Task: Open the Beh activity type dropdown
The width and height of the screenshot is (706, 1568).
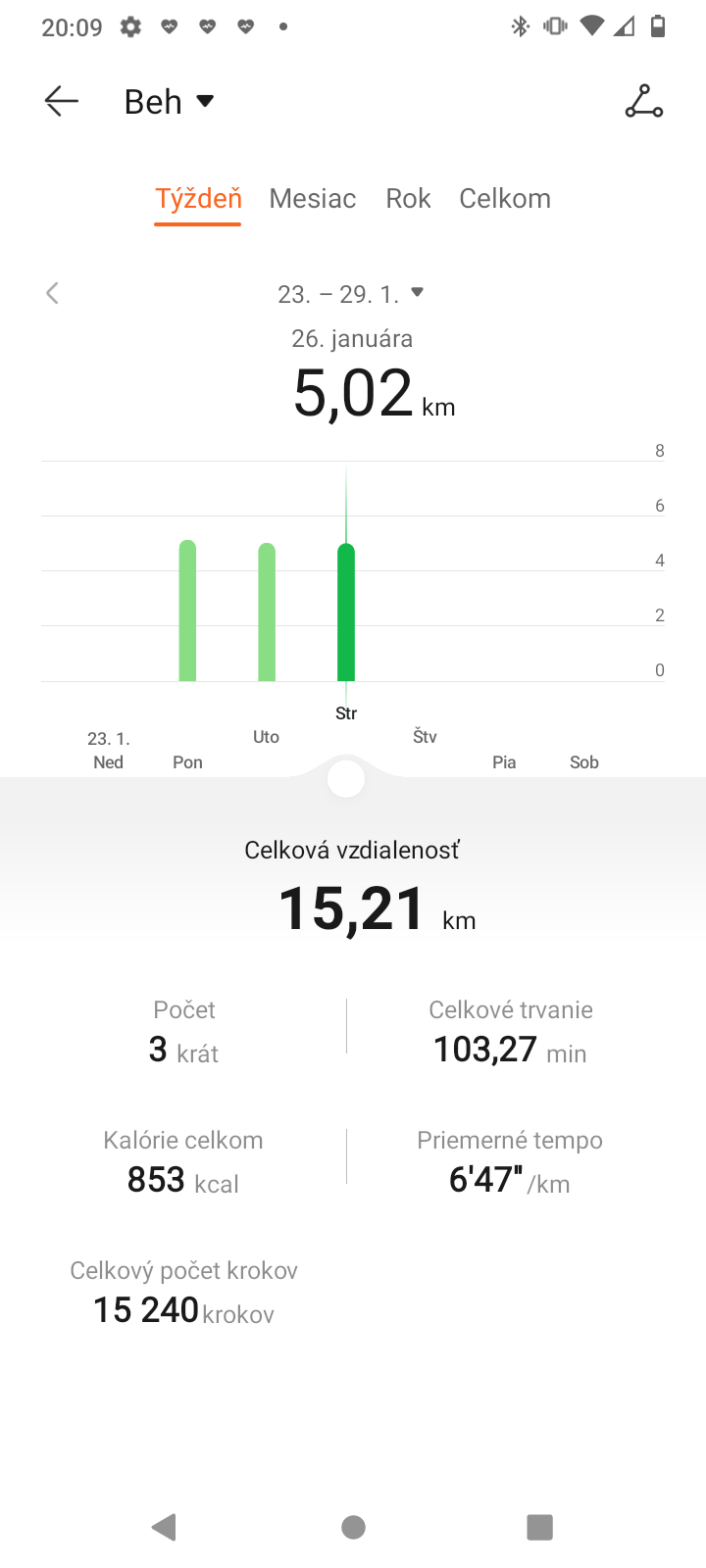Action: [170, 101]
